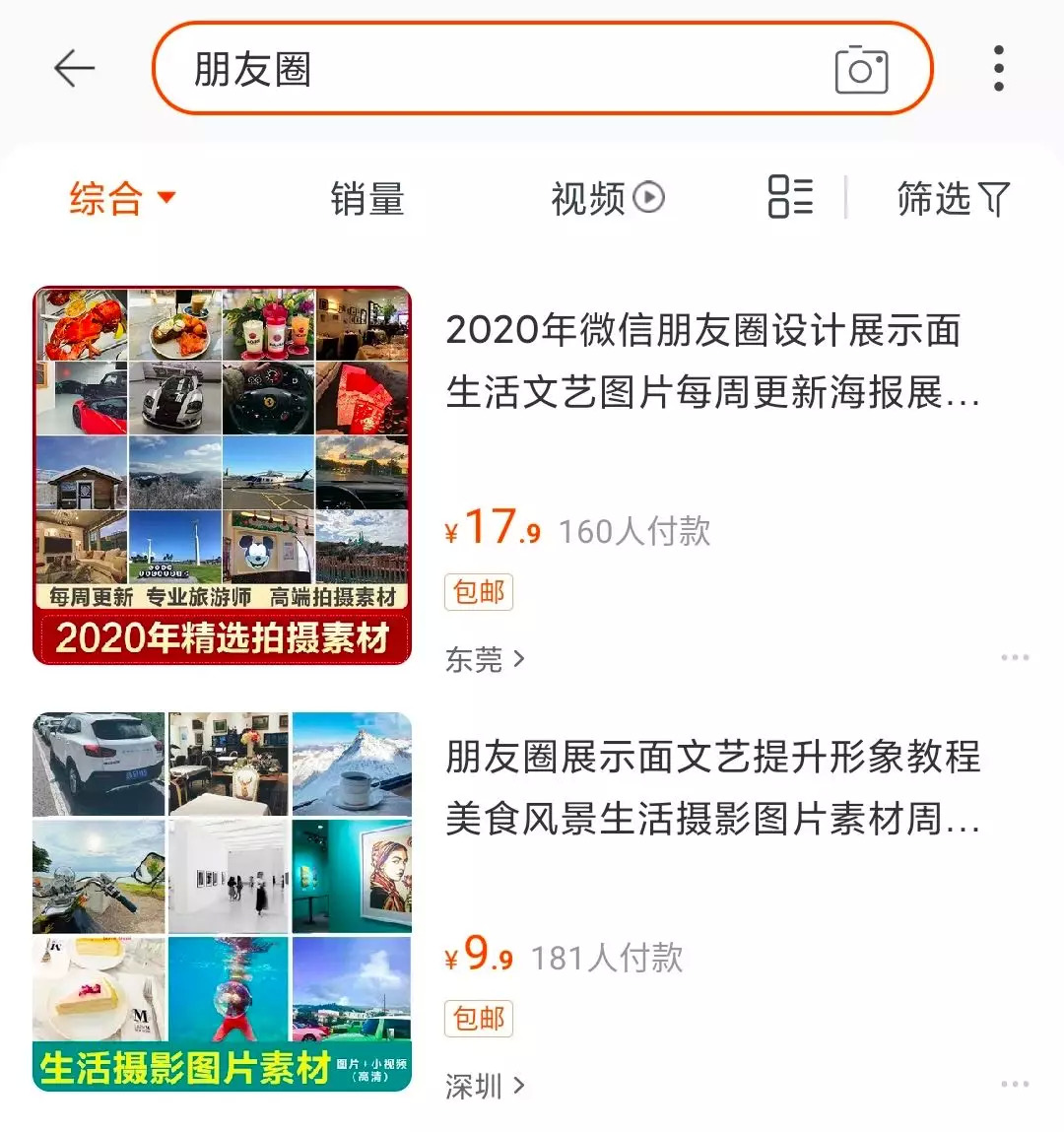
Task: Open the three-dot overflow menu
Action: (x=998, y=69)
